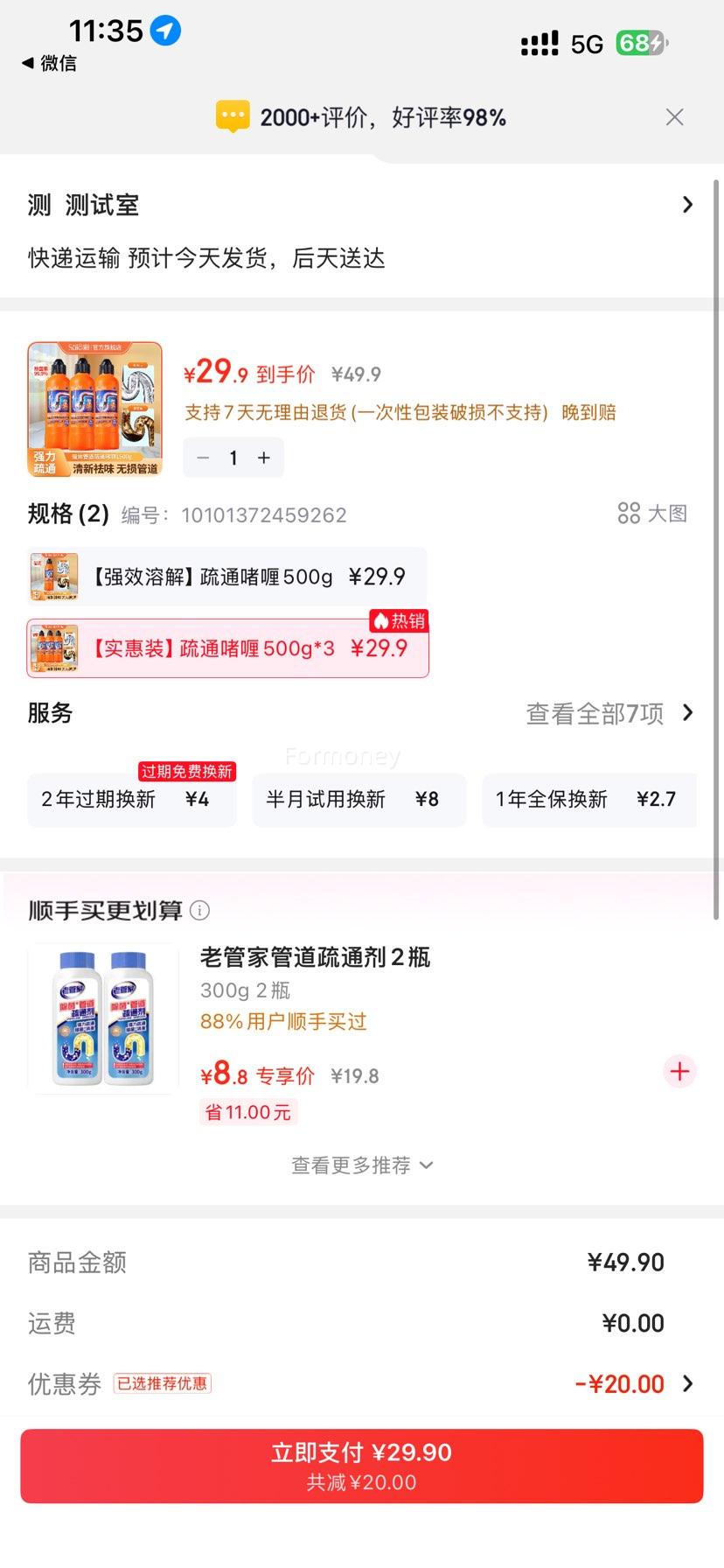The image size is (724, 1568).
Task: Tap the info icon beside 顺手买更划算
Action: (x=201, y=911)
